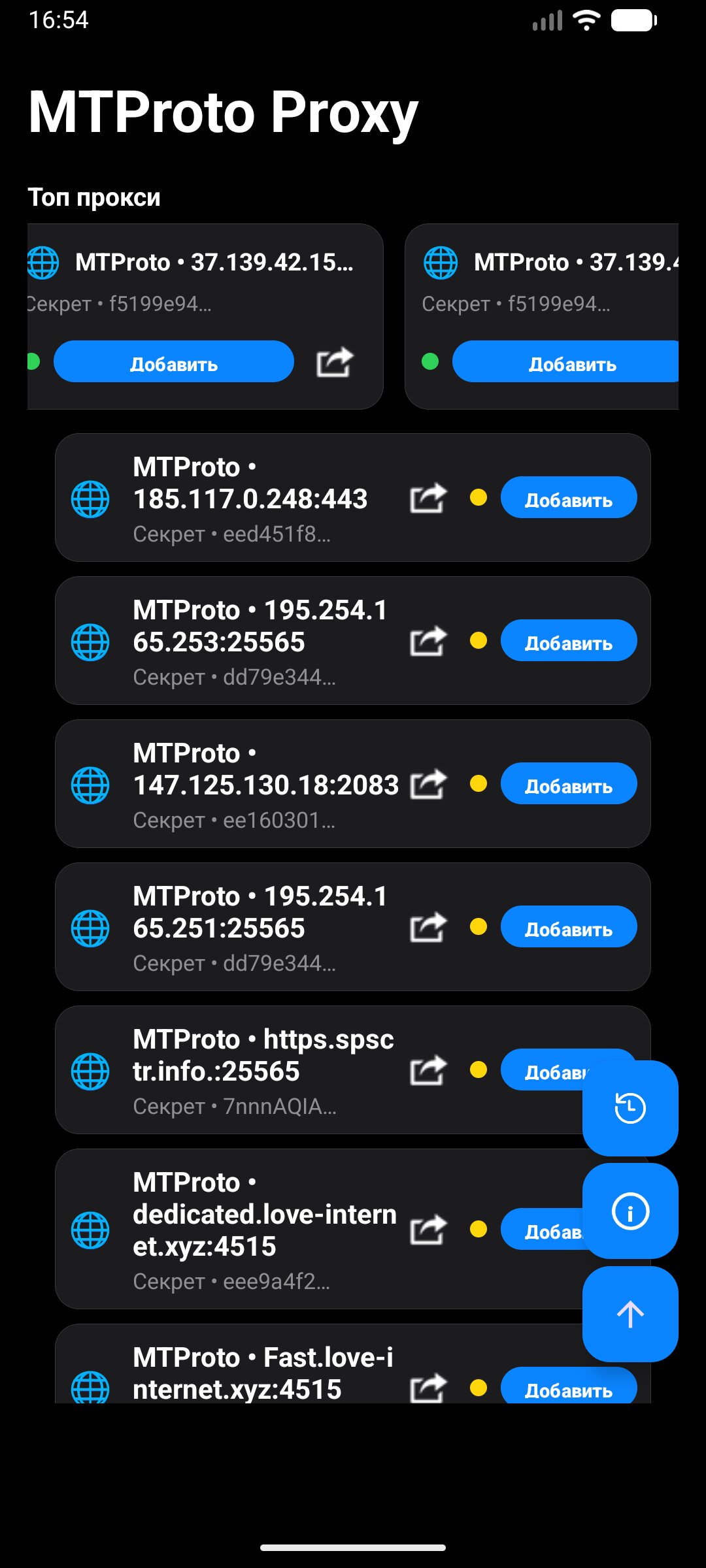Image resolution: width=706 pixels, height=1568 pixels.
Task: Open the history floating button
Action: [x=630, y=1108]
